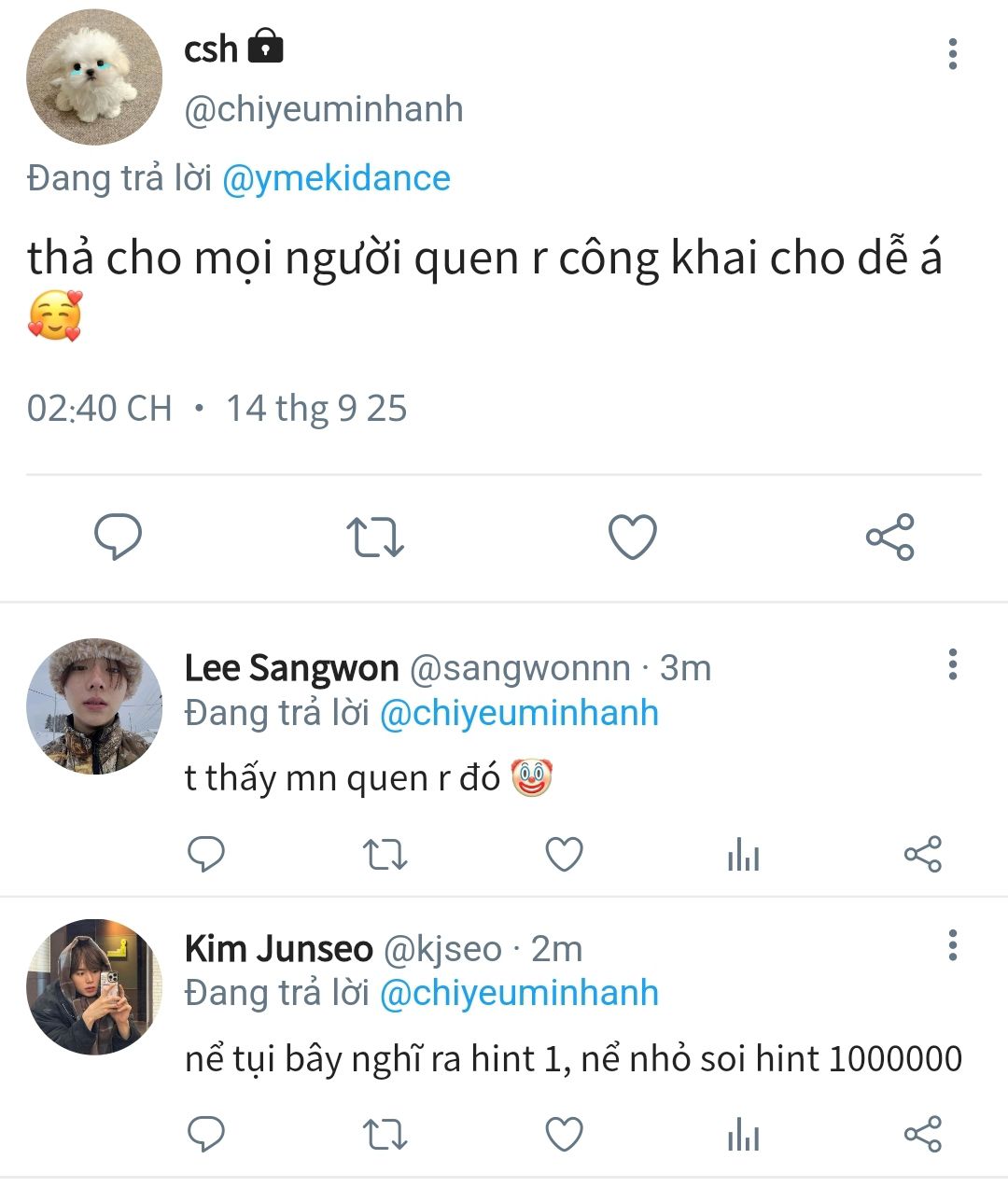The height and width of the screenshot is (1187, 1008).
Task: View analytics for Lee Sangwon's reply
Action: 743,854
